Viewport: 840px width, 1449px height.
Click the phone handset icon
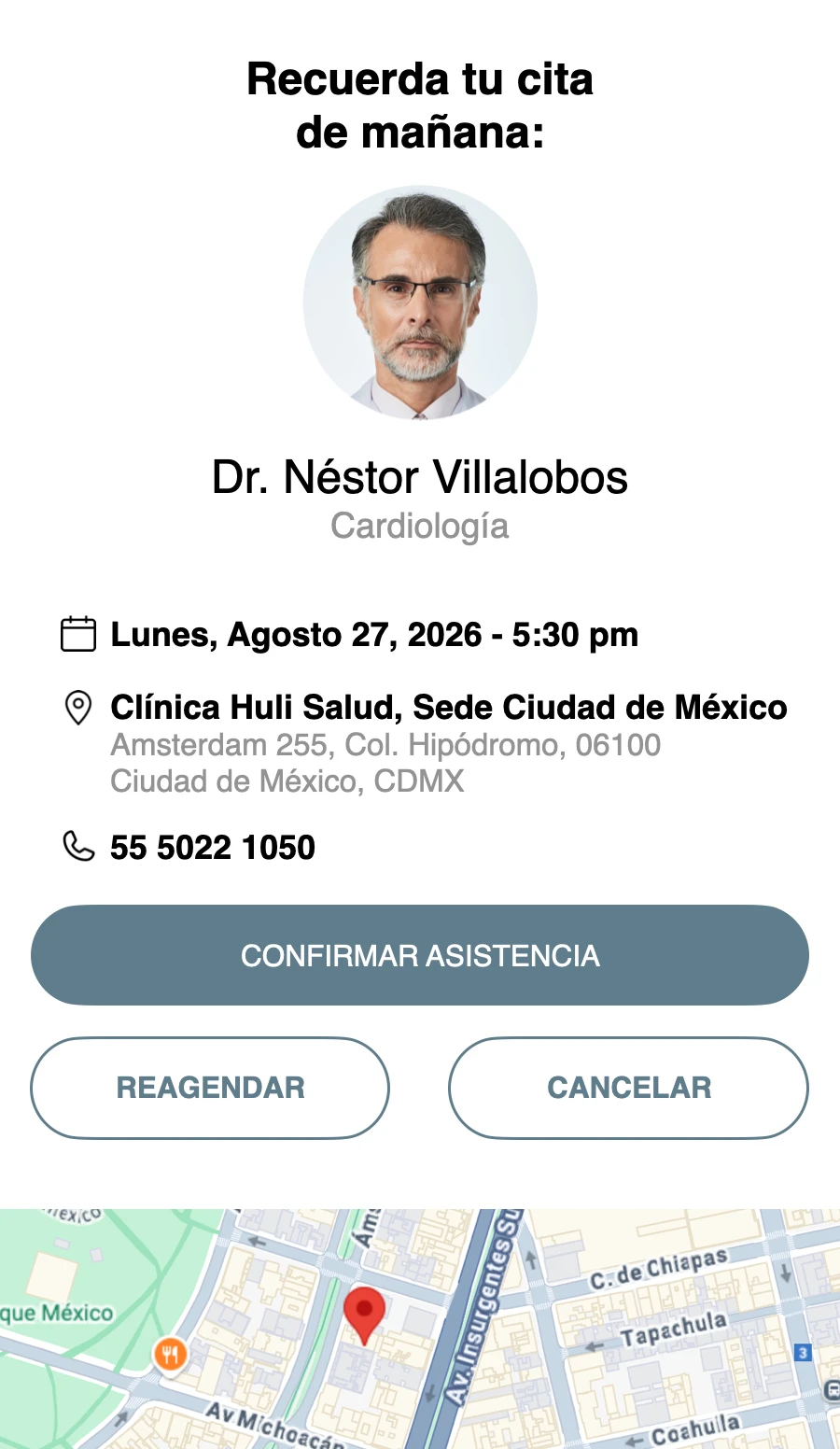pos(78,848)
